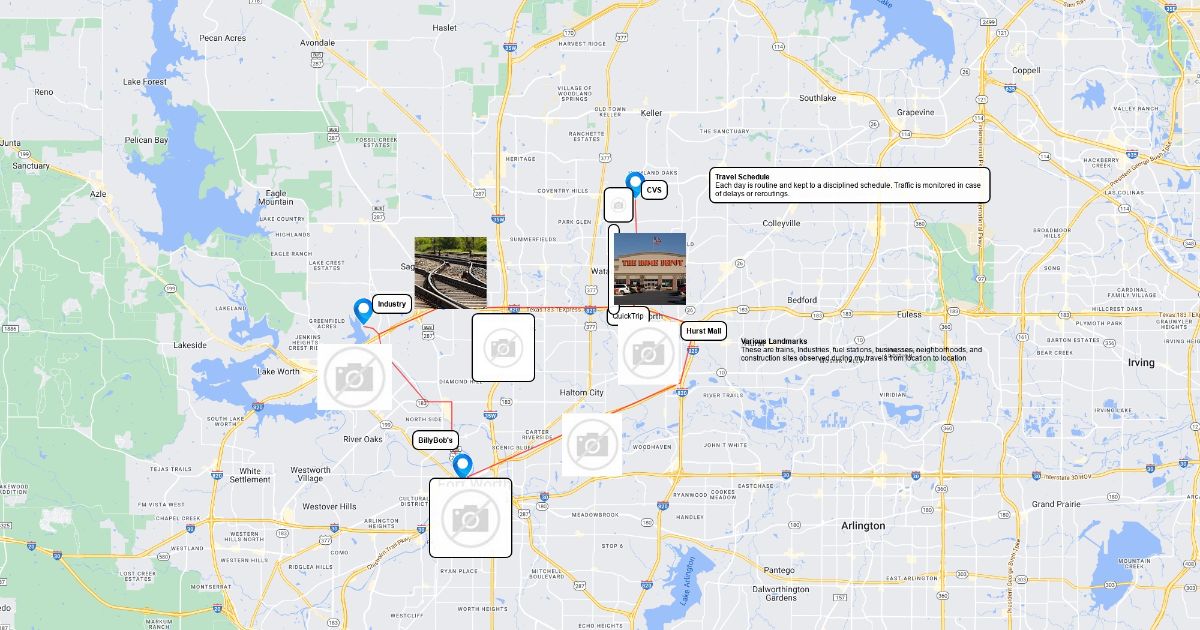Open the Travel Schedule note card
The width and height of the screenshot is (1200, 630).
pyautogui.click(x=850, y=185)
